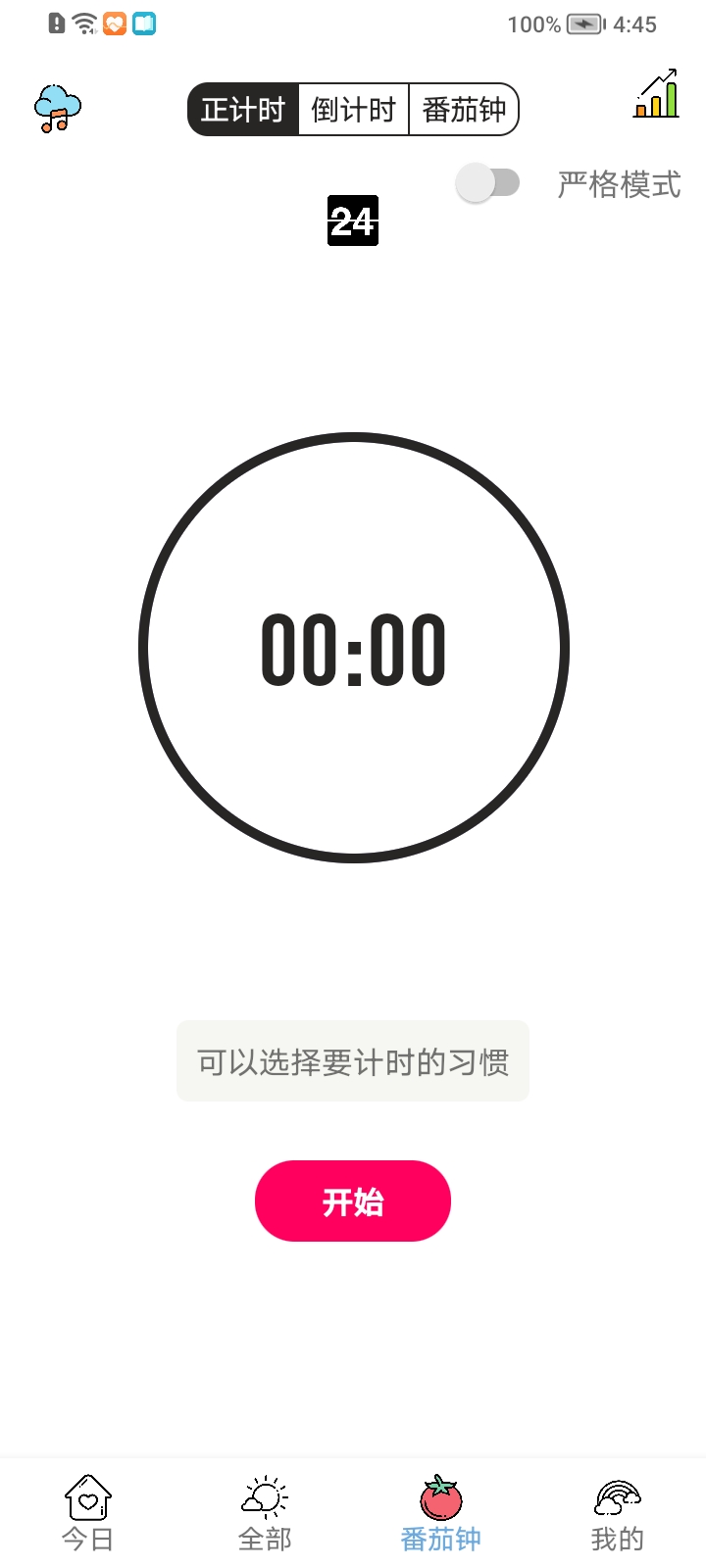This screenshot has height=1568, width=706.
Task: Switch to the 我的 tab
Action: pyautogui.click(x=618, y=1514)
